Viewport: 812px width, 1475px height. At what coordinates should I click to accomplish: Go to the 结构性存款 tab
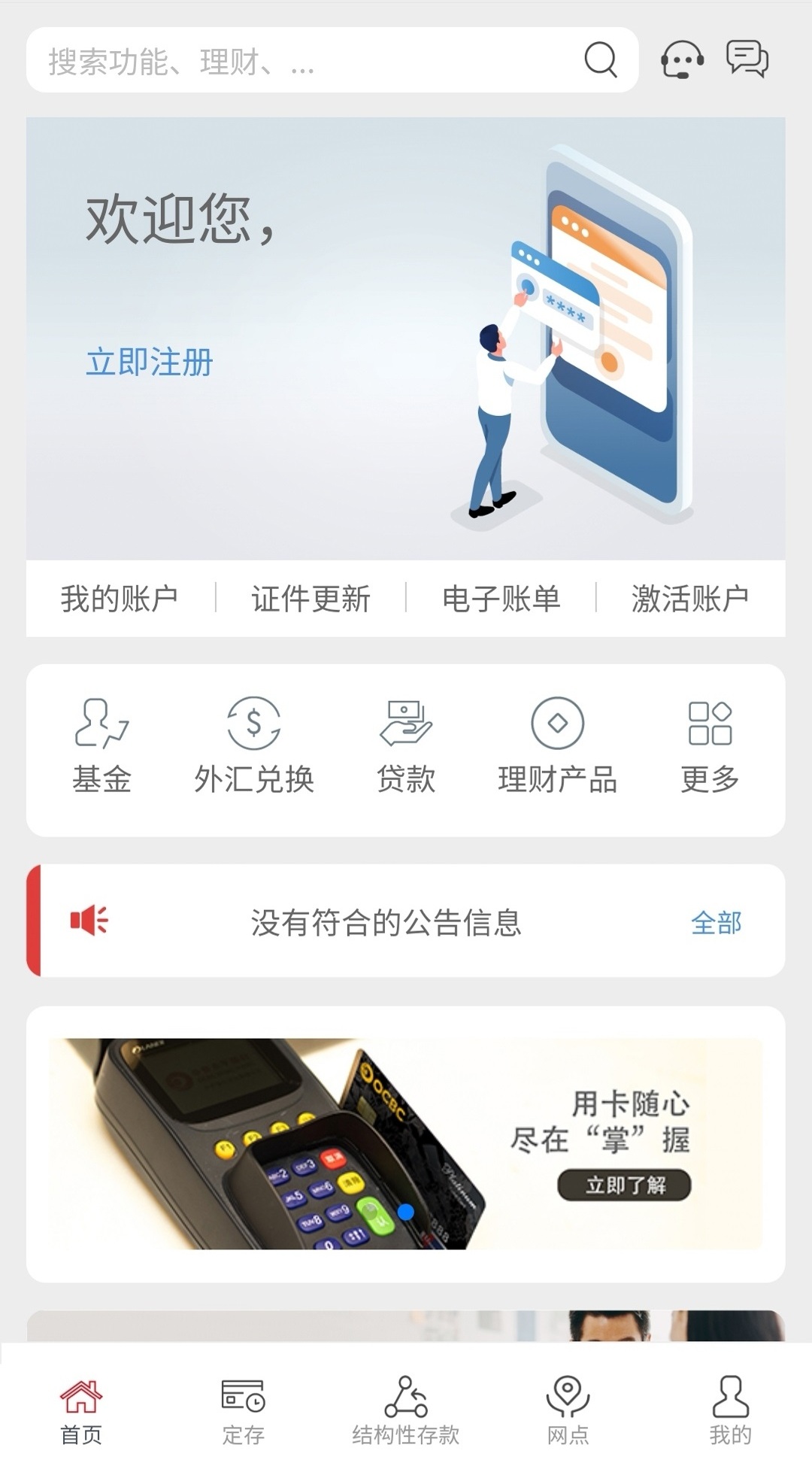pyautogui.click(x=406, y=1412)
